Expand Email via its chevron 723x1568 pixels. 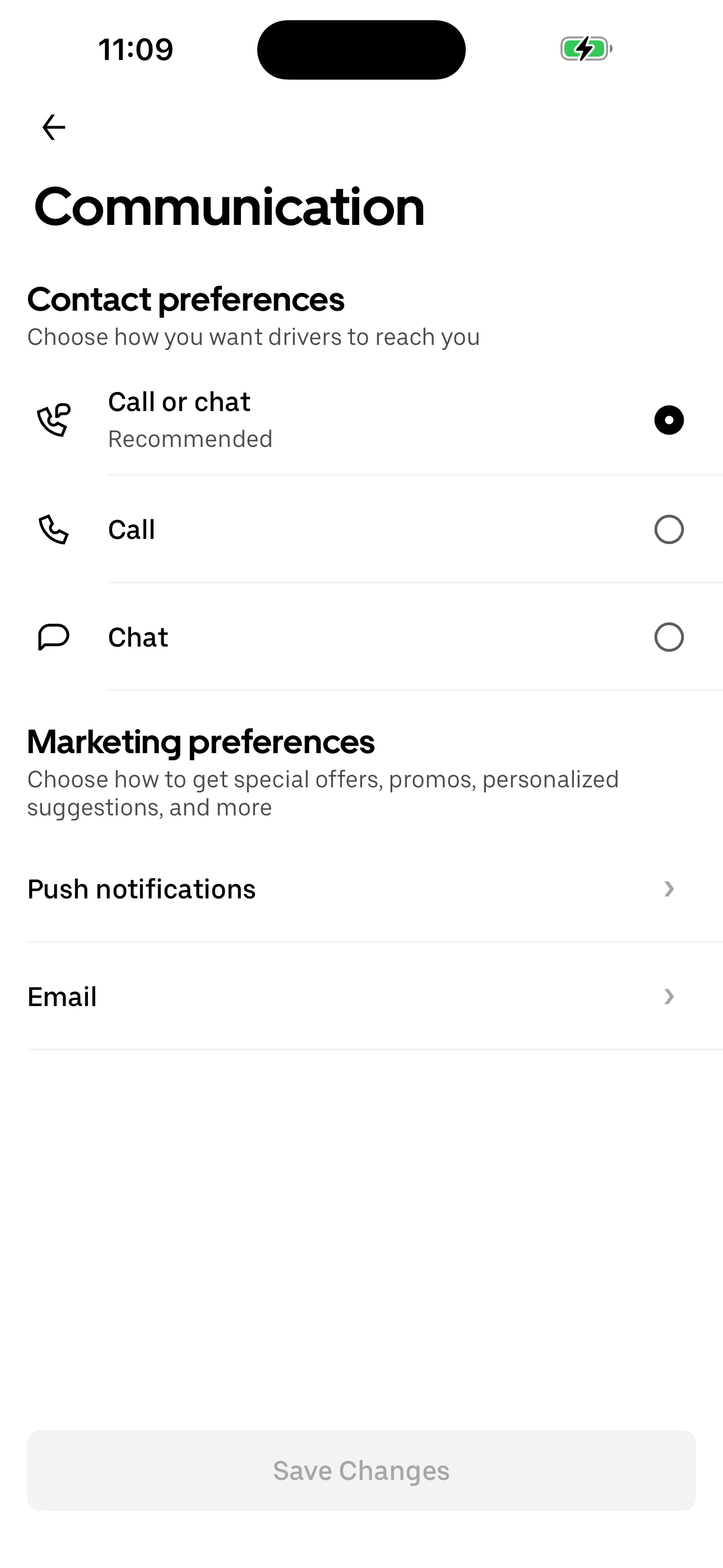pyautogui.click(x=668, y=997)
